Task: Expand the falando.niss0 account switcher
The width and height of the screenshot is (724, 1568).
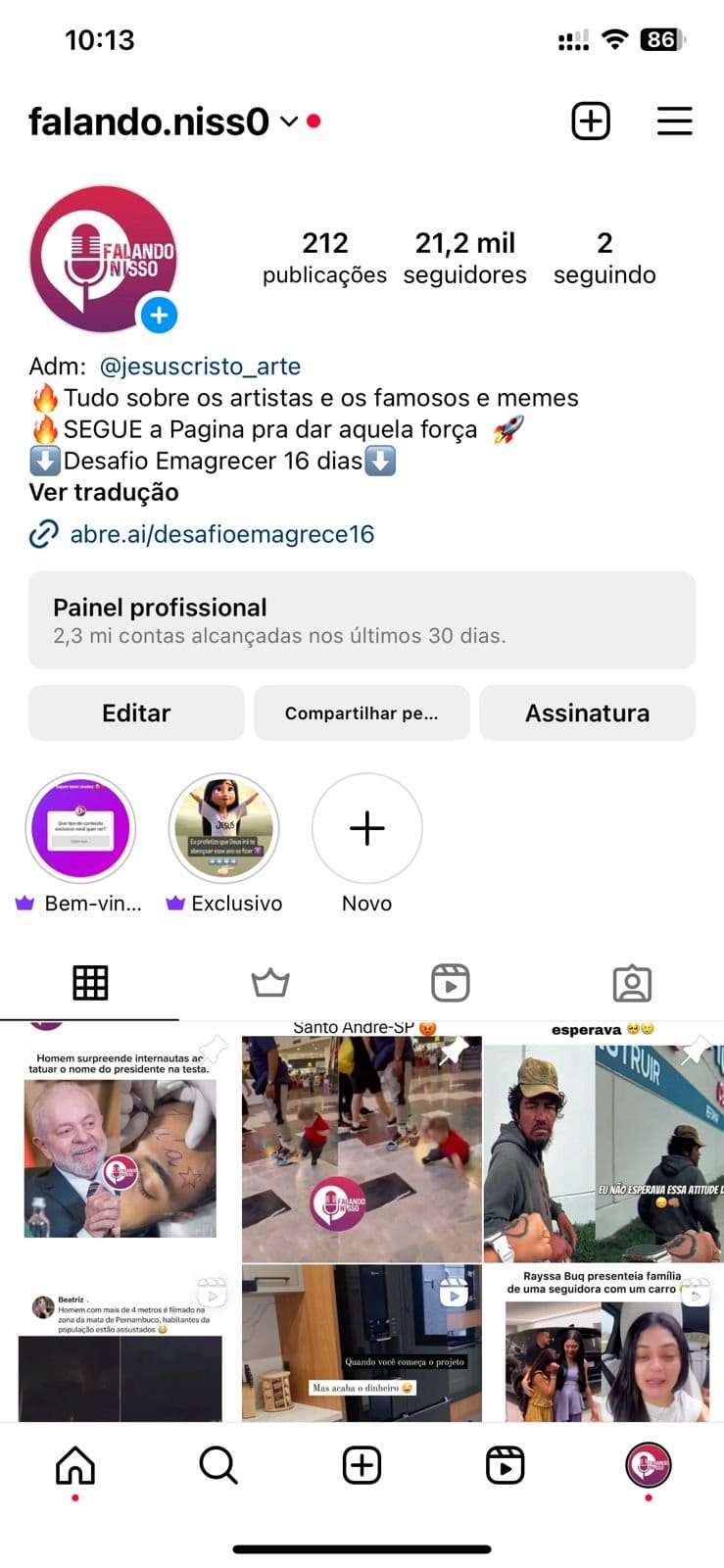Action: [x=288, y=122]
